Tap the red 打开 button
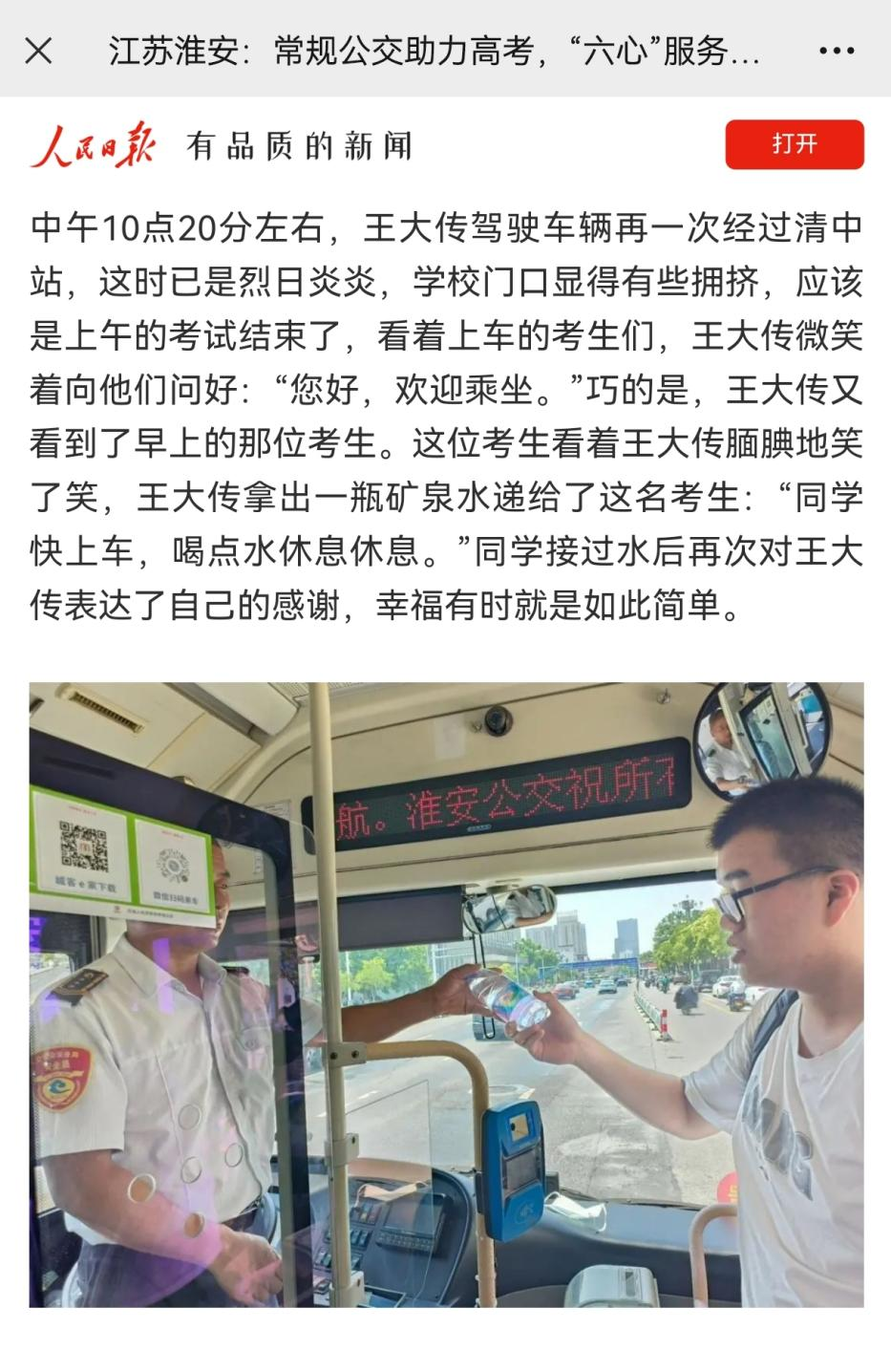 click(795, 144)
